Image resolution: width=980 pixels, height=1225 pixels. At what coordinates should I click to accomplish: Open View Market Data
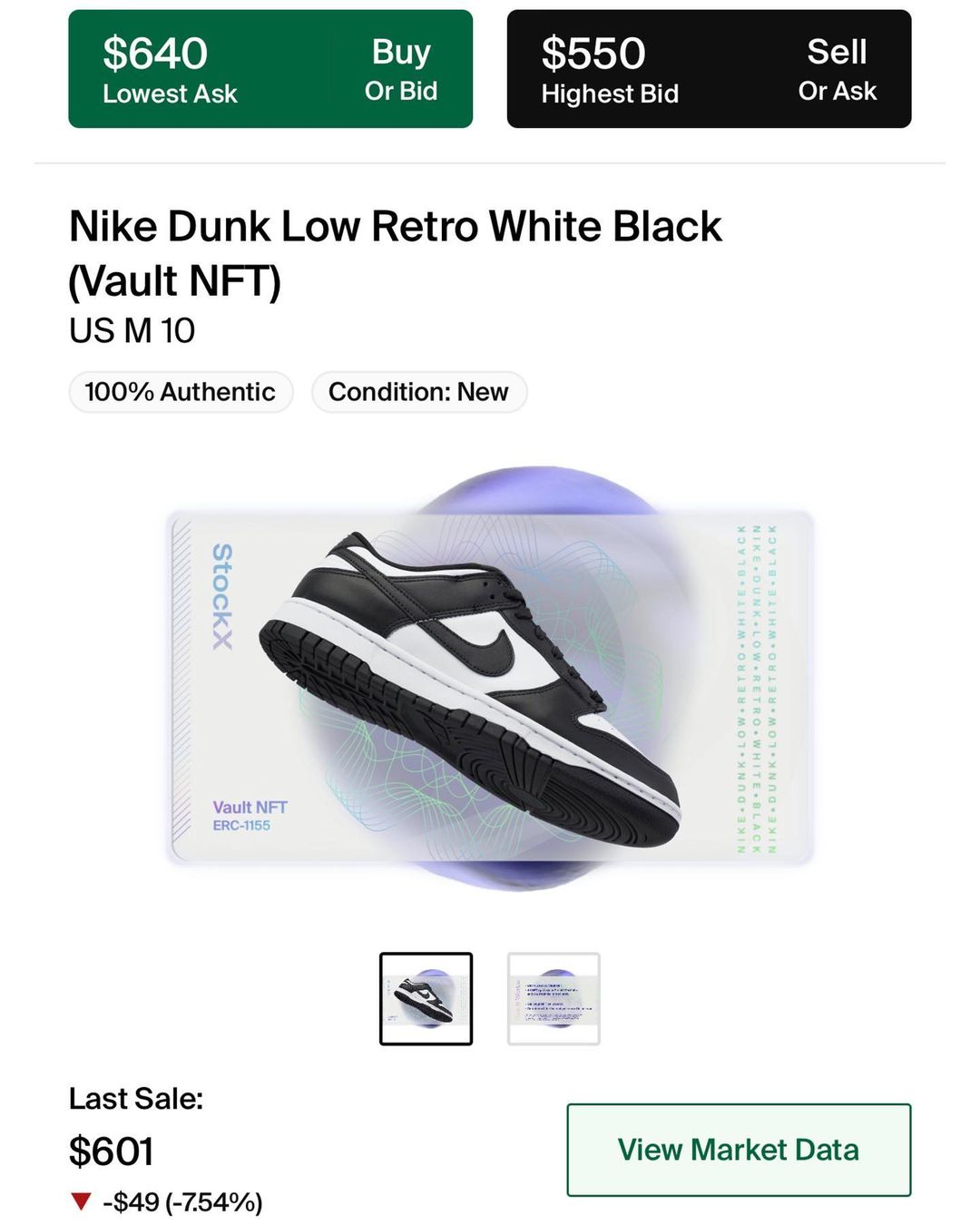click(x=740, y=1149)
